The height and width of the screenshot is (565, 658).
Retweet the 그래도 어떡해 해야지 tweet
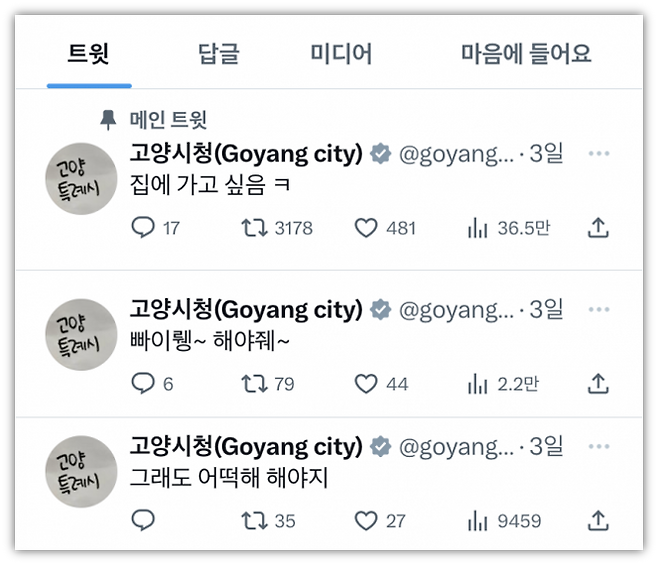pyautogui.click(x=255, y=520)
